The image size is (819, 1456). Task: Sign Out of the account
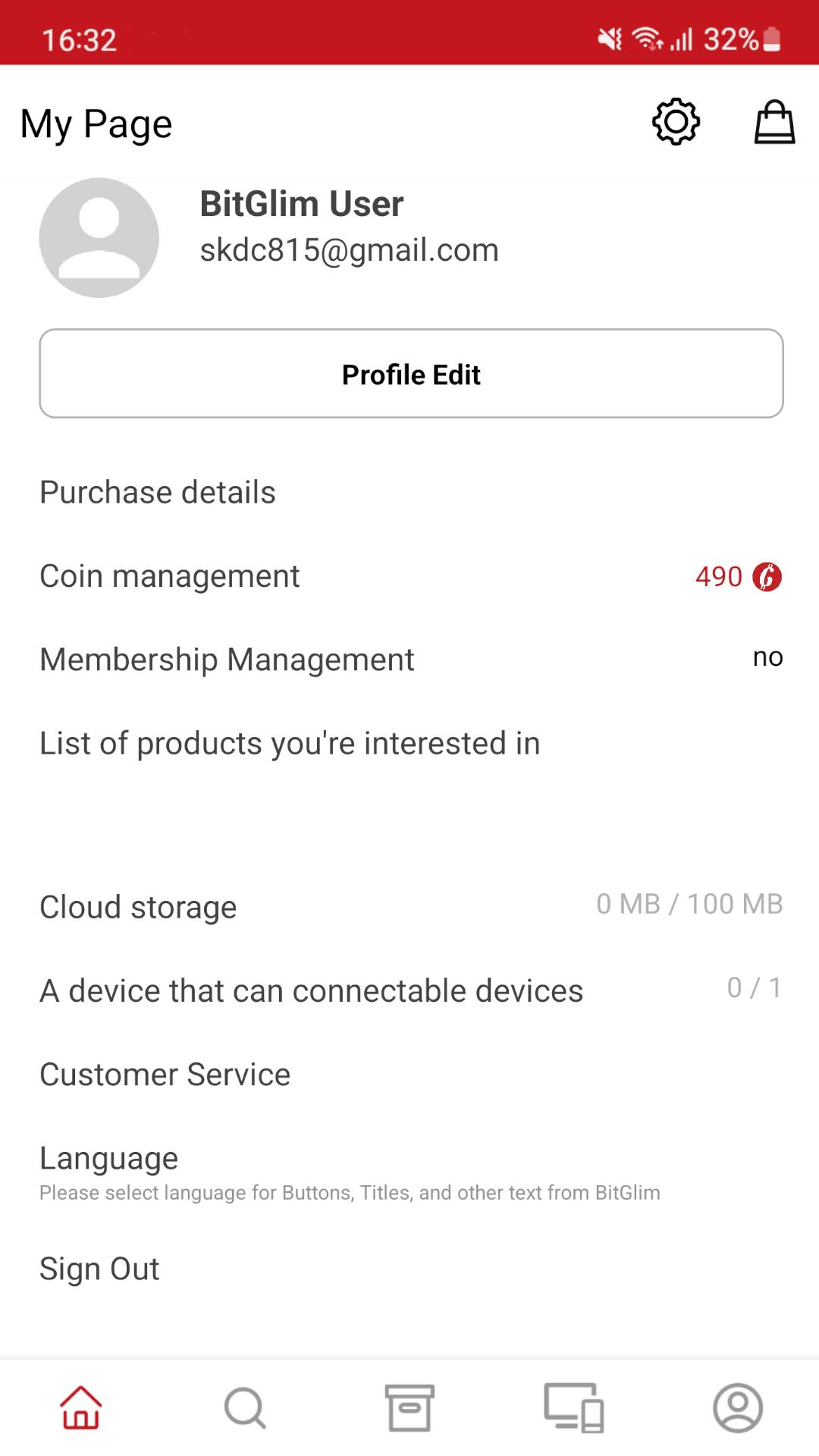coord(411,1269)
